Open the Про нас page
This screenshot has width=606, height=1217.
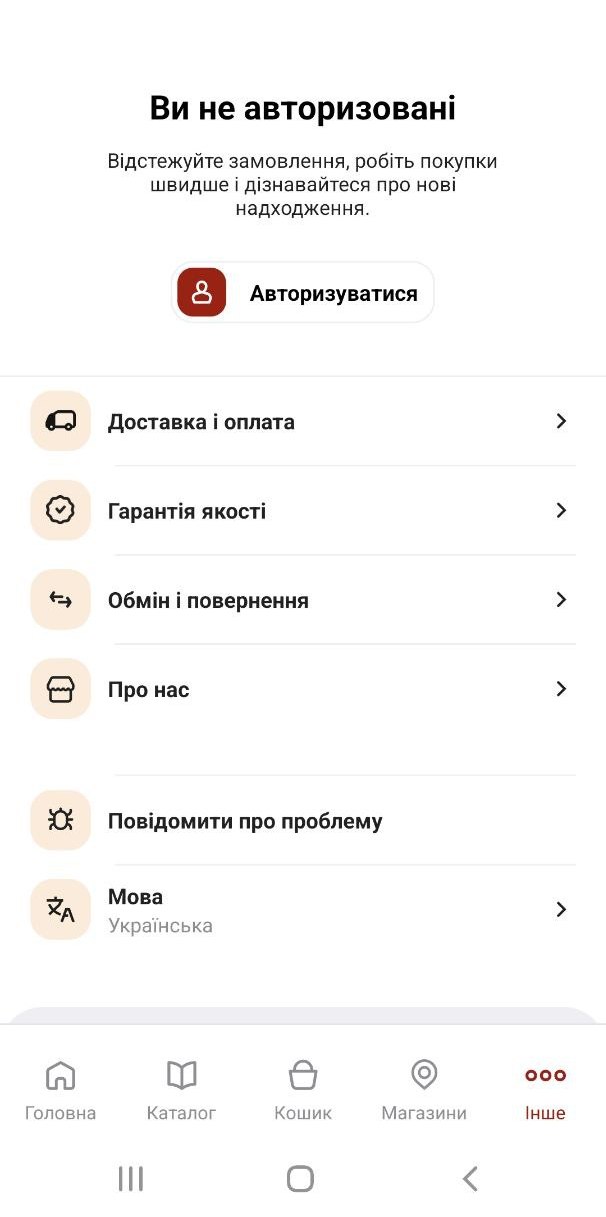coord(302,689)
